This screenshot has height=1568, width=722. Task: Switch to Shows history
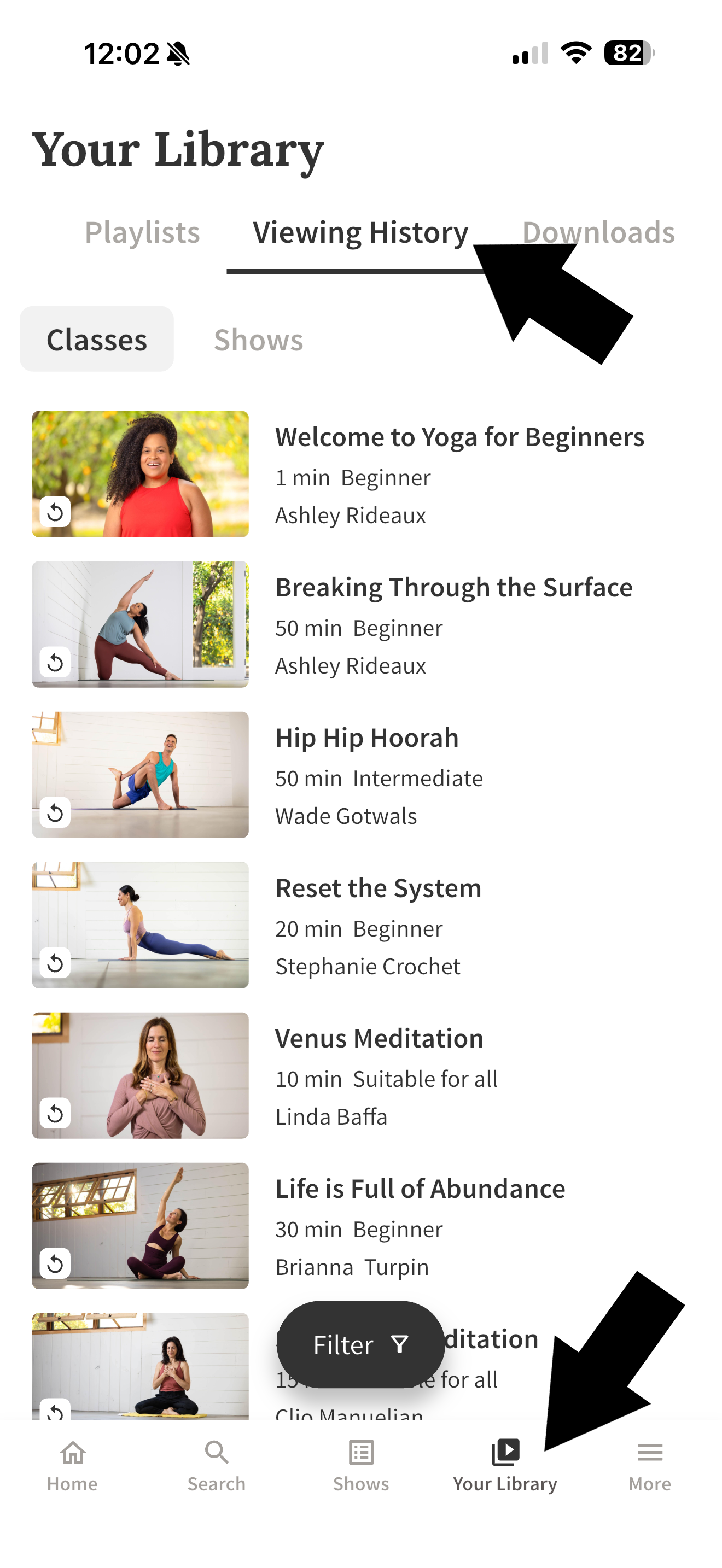[258, 339]
